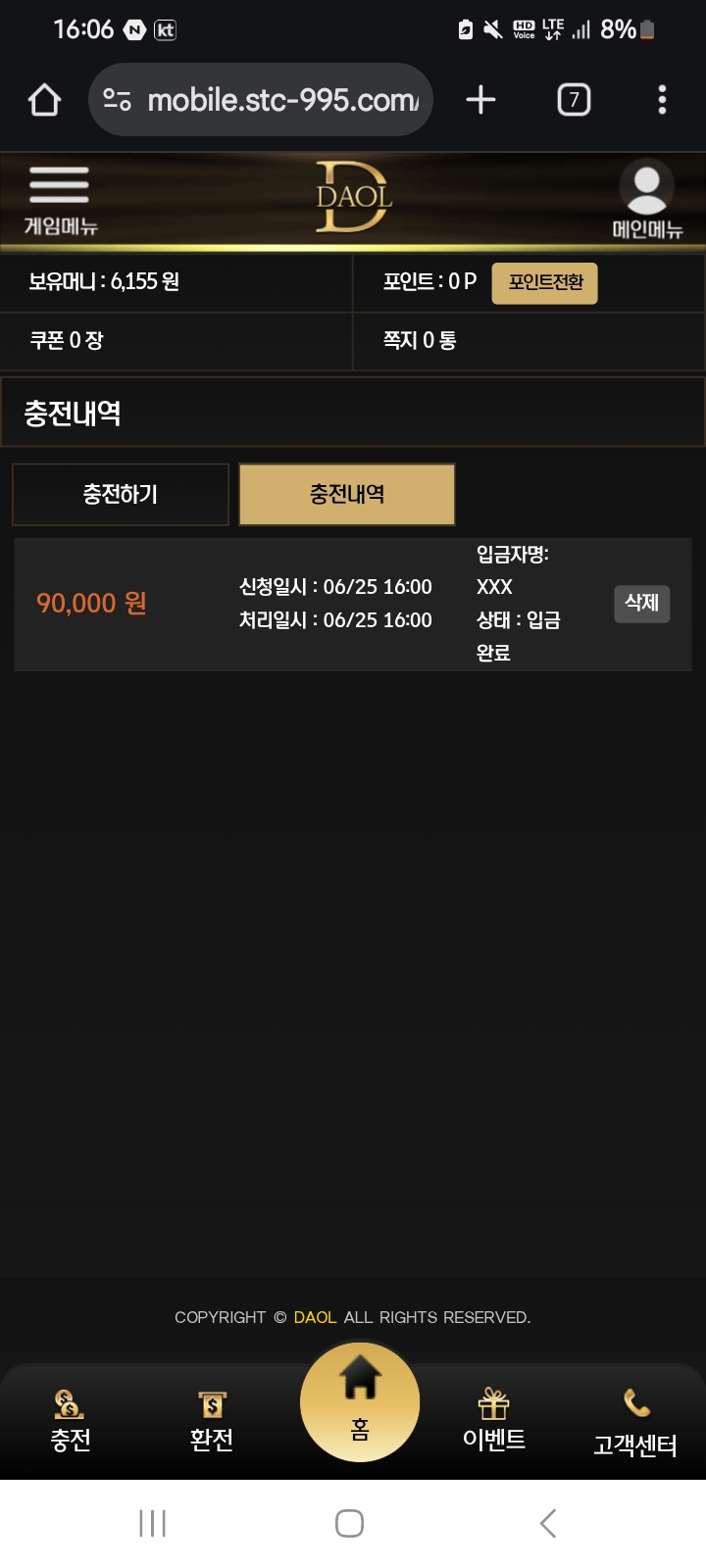Image resolution: width=706 pixels, height=1568 pixels.
Task: Open 쿠폰 coupons list
Action: point(67,341)
